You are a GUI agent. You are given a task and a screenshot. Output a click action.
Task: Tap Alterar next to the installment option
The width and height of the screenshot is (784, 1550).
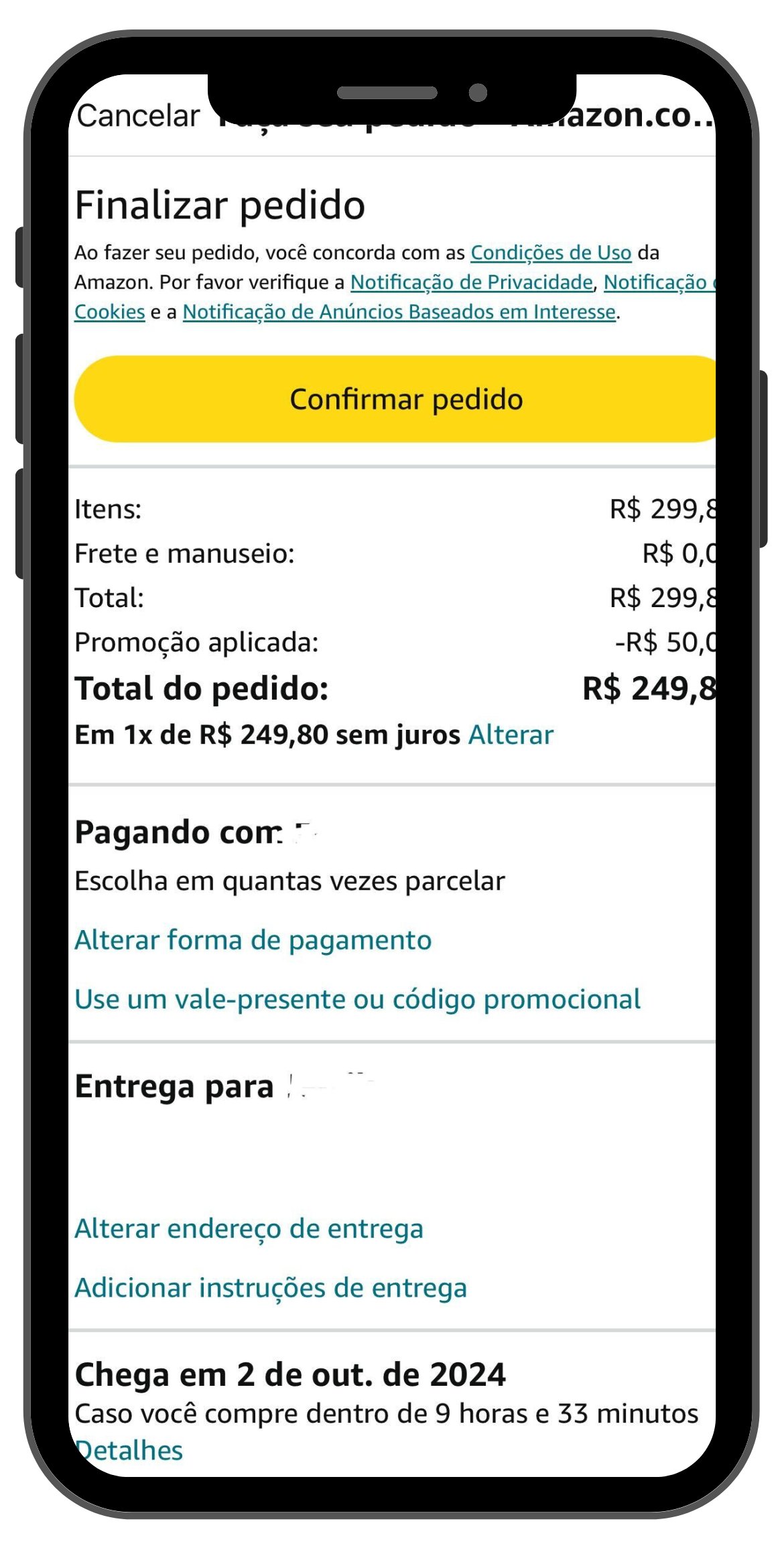(511, 735)
